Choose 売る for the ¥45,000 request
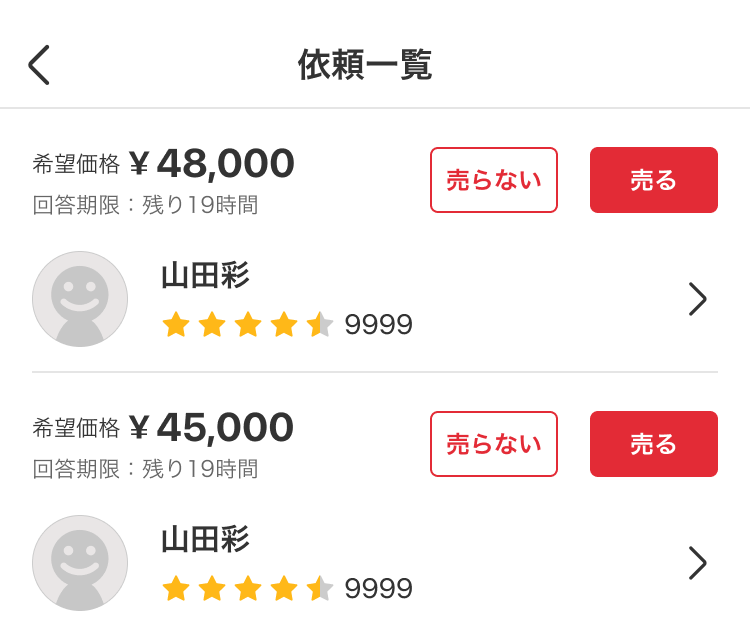Image resolution: width=750 pixels, height=634 pixels. coord(653,444)
